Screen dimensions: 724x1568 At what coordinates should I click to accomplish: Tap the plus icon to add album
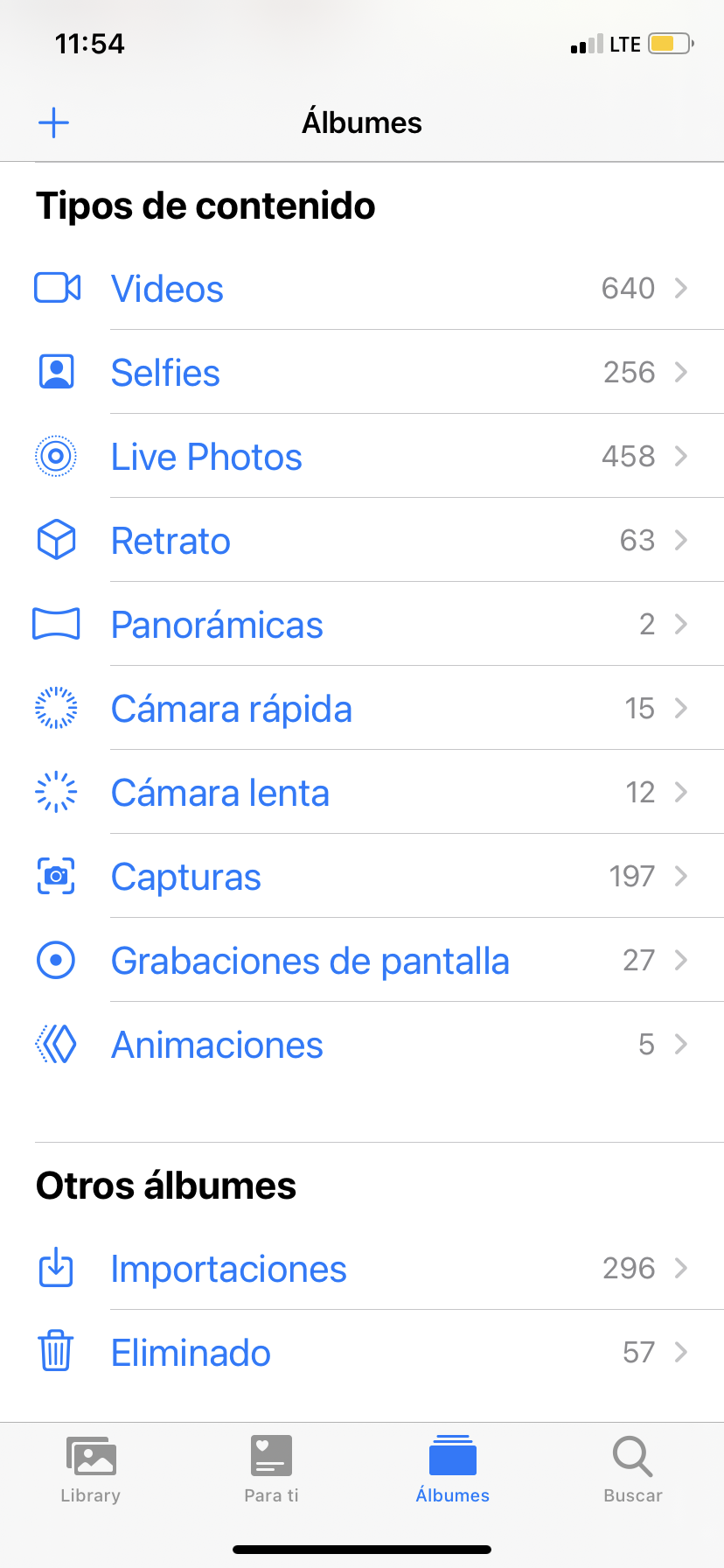53,122
